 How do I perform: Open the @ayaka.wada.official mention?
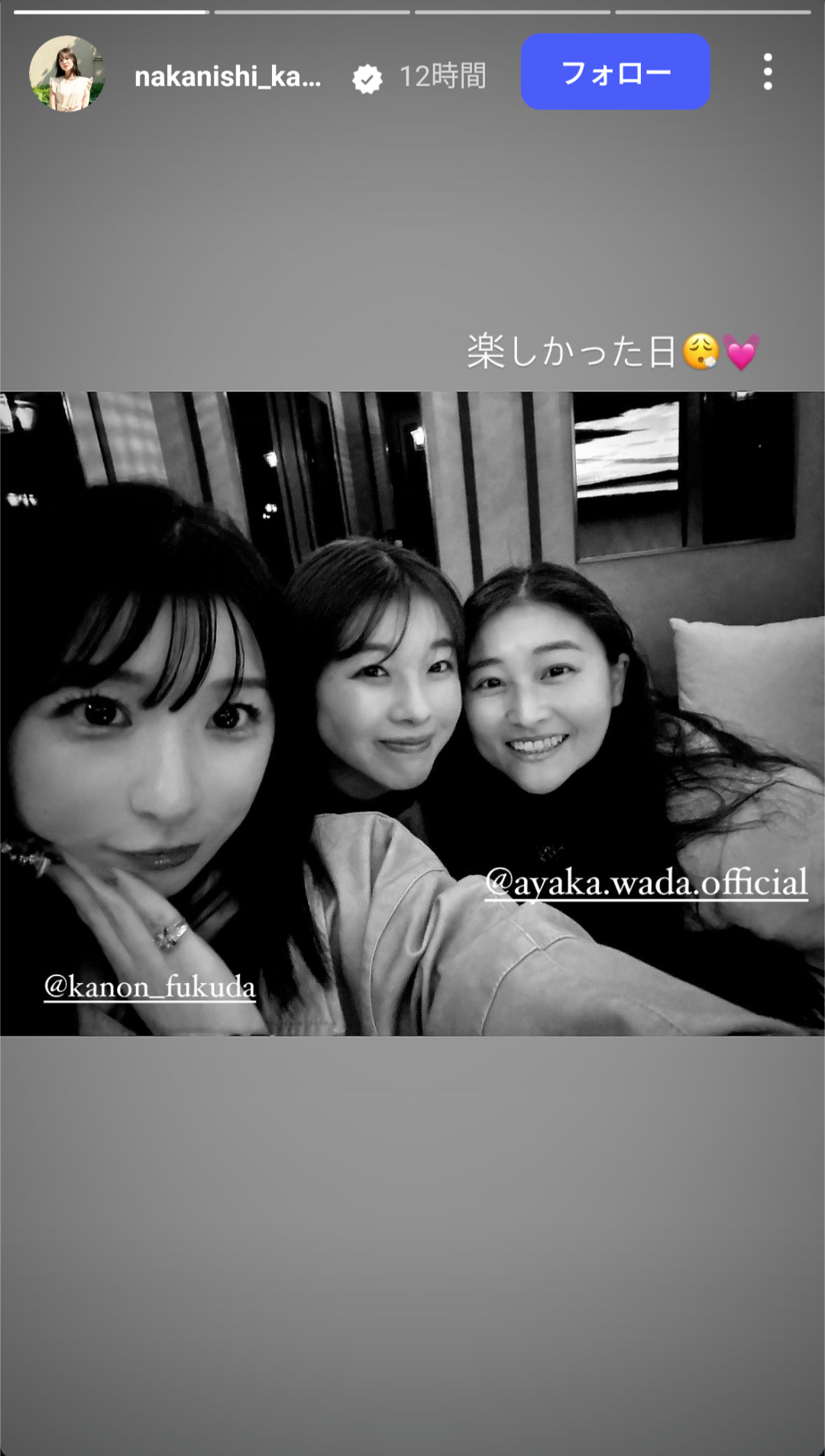point(646,883)
